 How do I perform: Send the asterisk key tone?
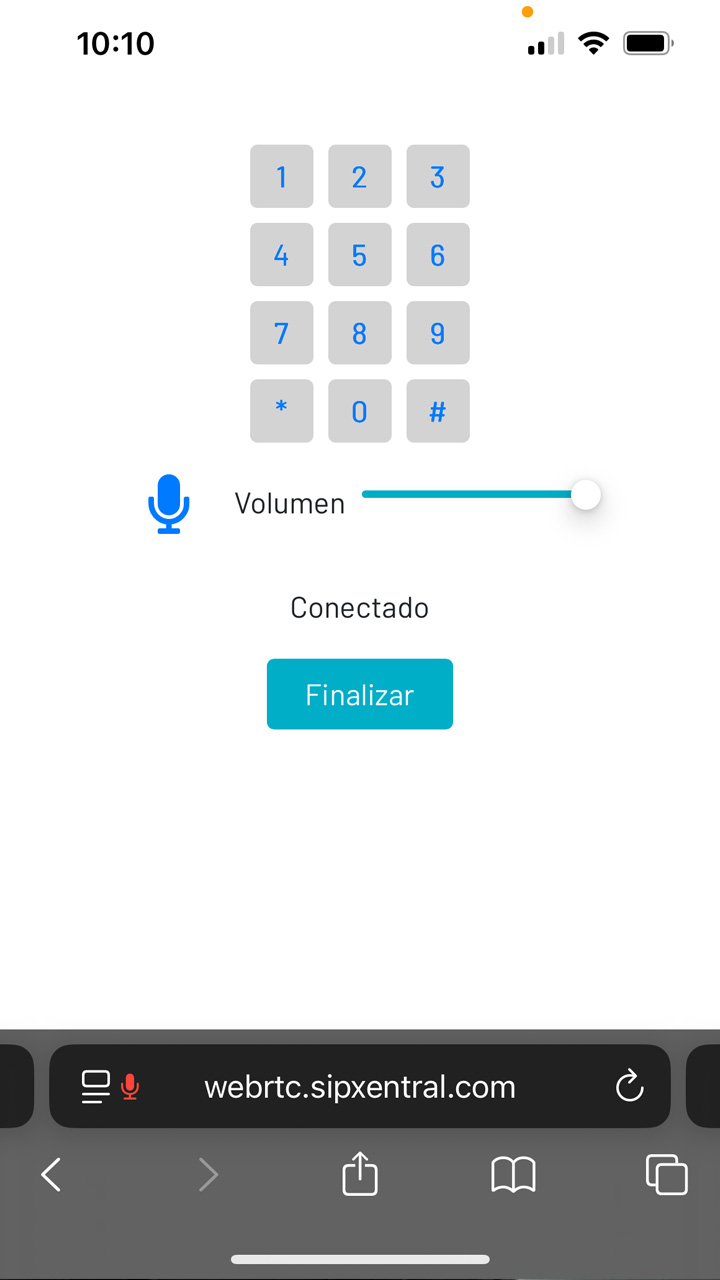point(281,411)
